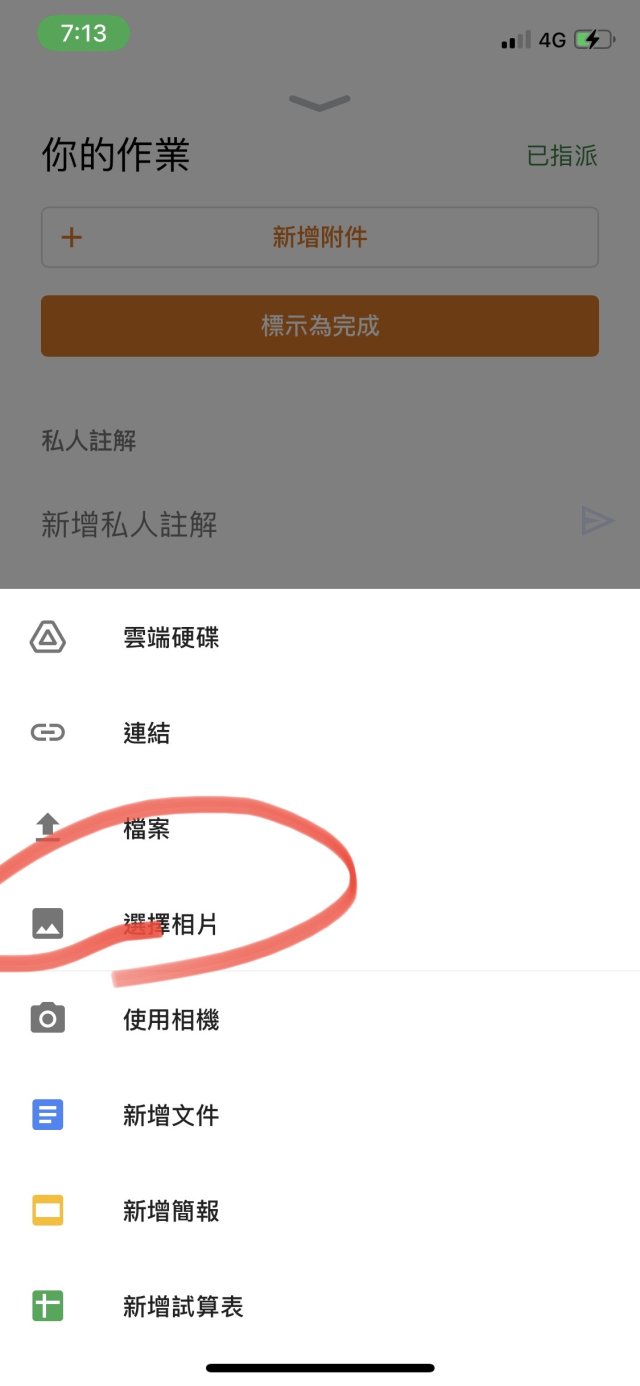Create a new spreadsheet via 新增試算表
640x1386 pixels.
coord(320,1306)
